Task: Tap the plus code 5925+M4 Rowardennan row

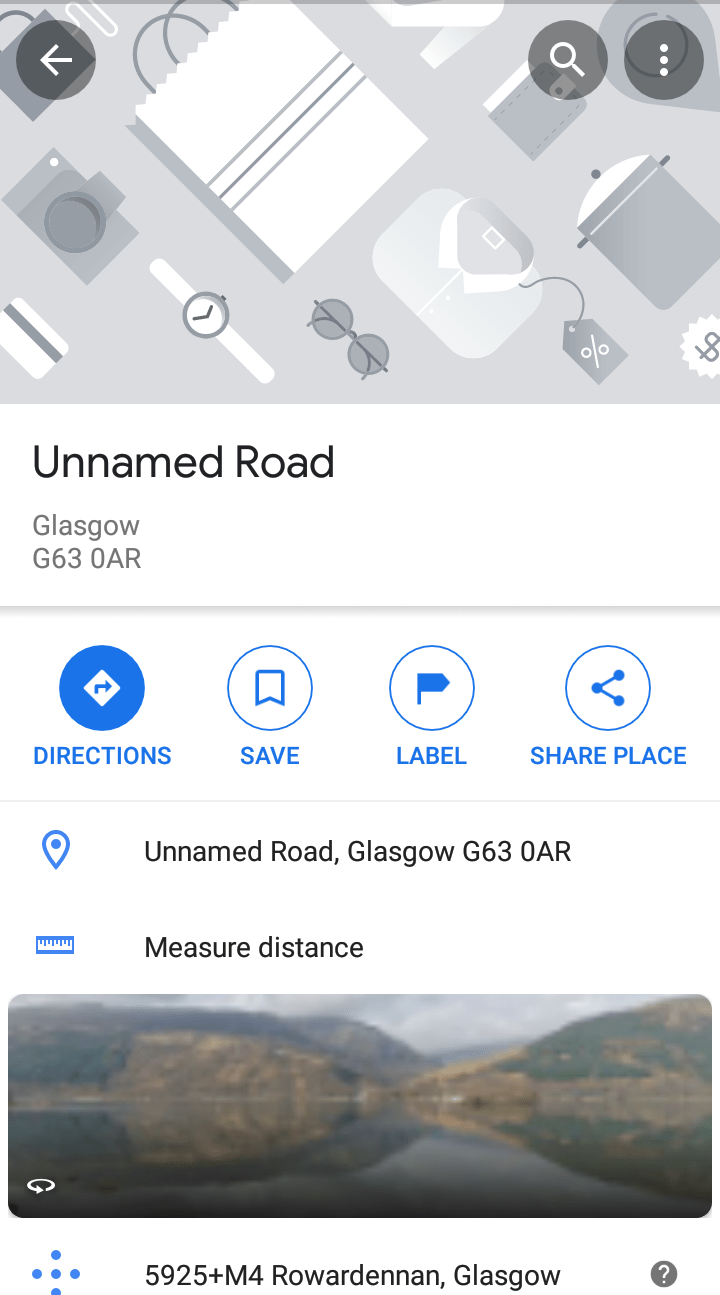Action: (x=352, y=1275)
